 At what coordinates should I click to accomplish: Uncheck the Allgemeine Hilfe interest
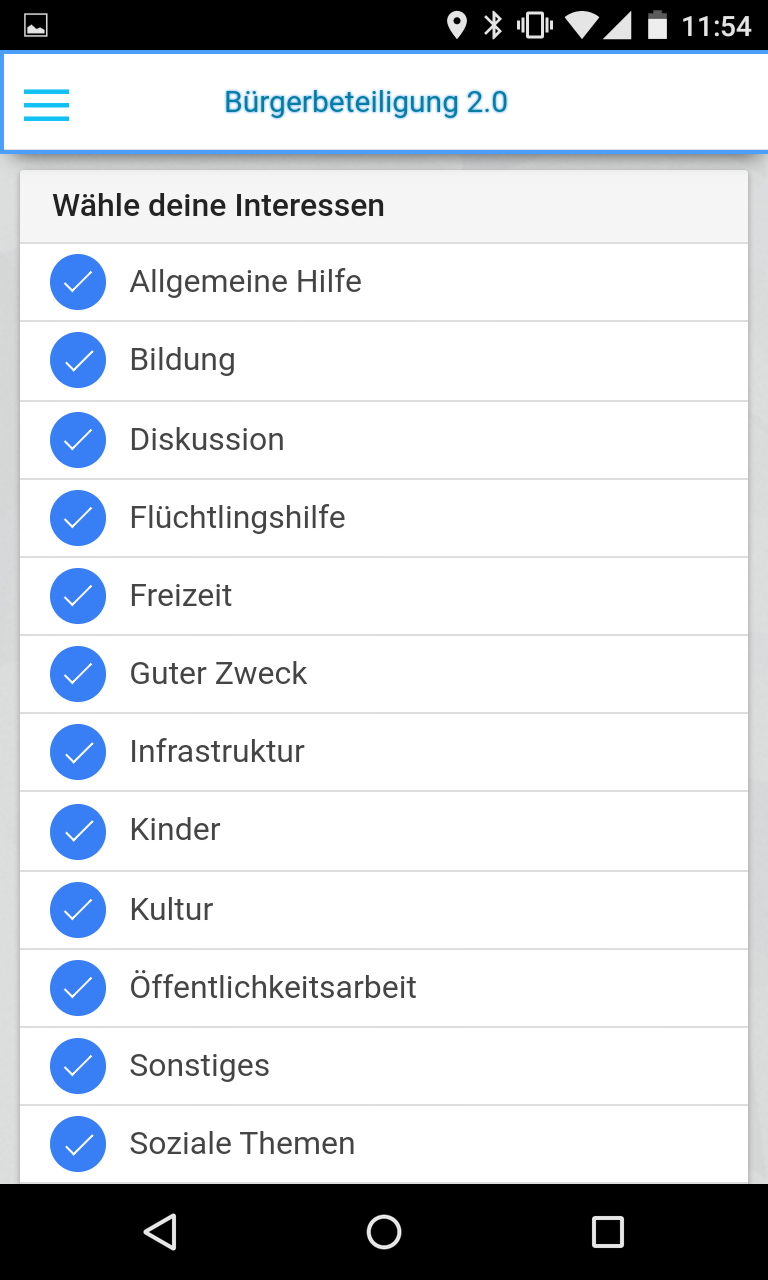(78, 282)
